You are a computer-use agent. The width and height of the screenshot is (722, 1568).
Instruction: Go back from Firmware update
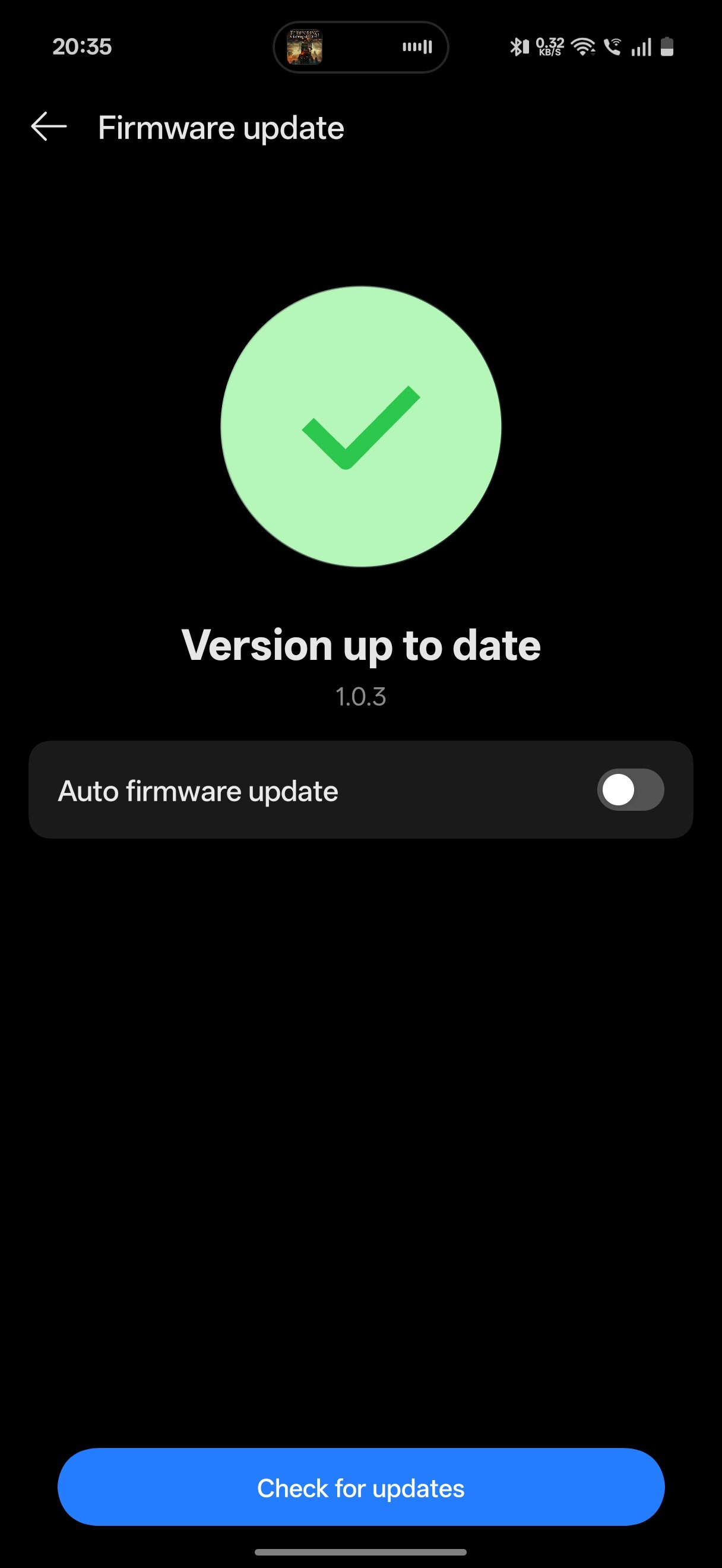tap(49, 127)
